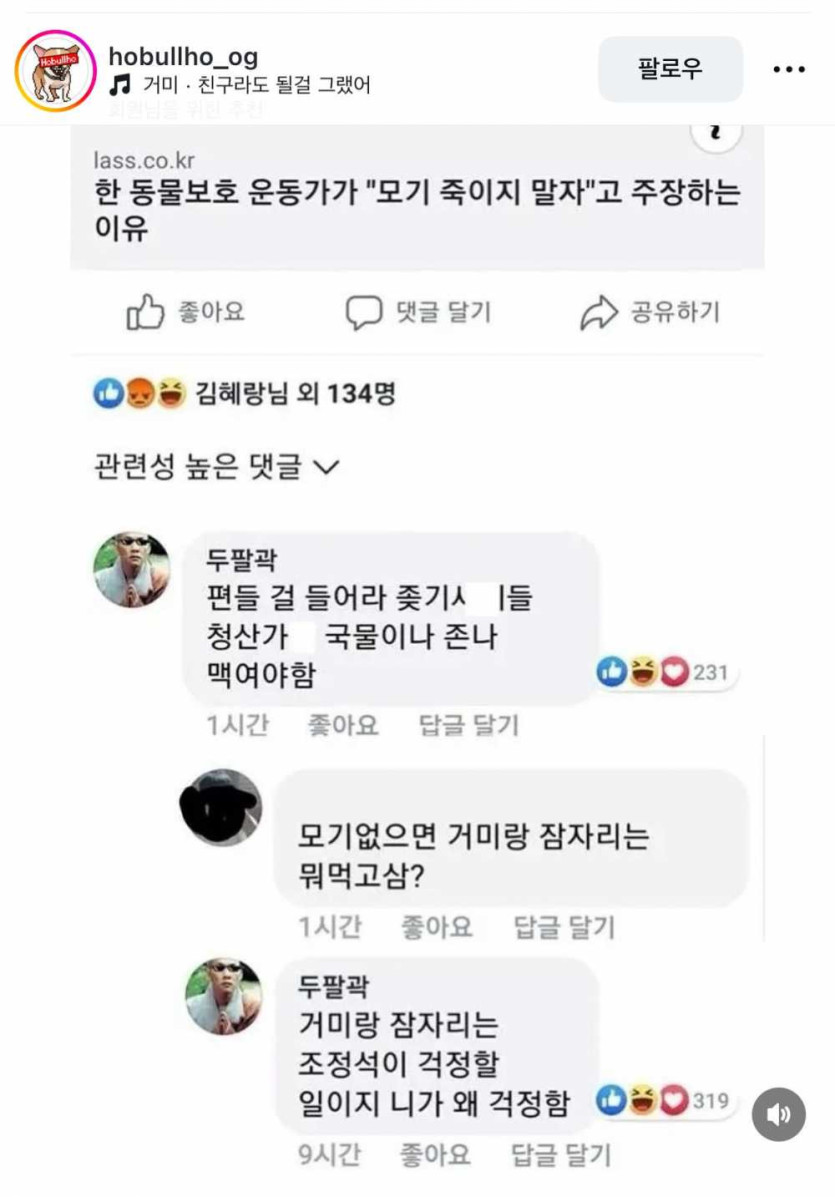Follow hobullho_og with the 팔로우 button
835x1197 pixels.
[x=670, y=69]
